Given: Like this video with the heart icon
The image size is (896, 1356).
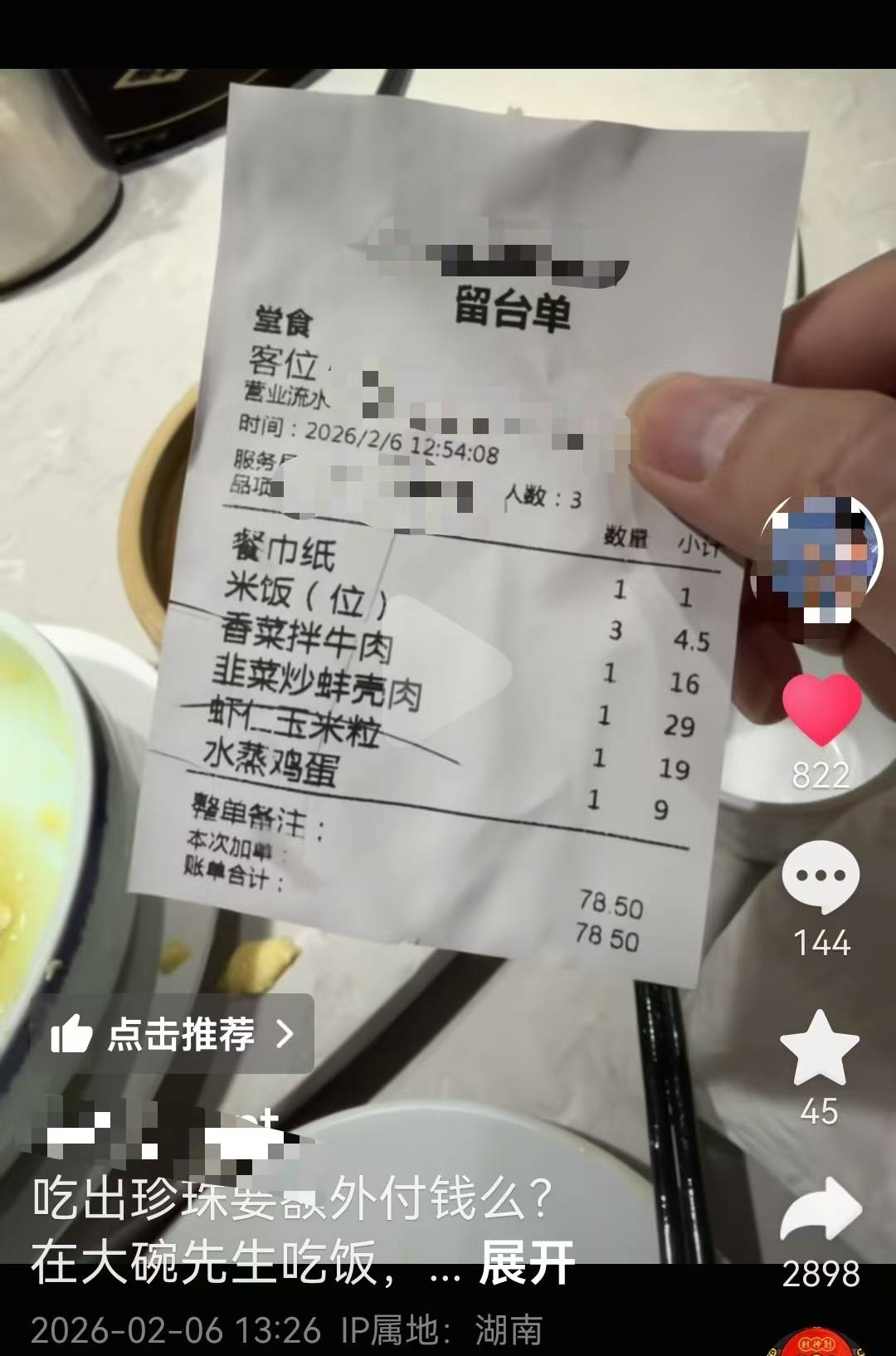Looking at the screenshot, I should (x=821, y=710).
